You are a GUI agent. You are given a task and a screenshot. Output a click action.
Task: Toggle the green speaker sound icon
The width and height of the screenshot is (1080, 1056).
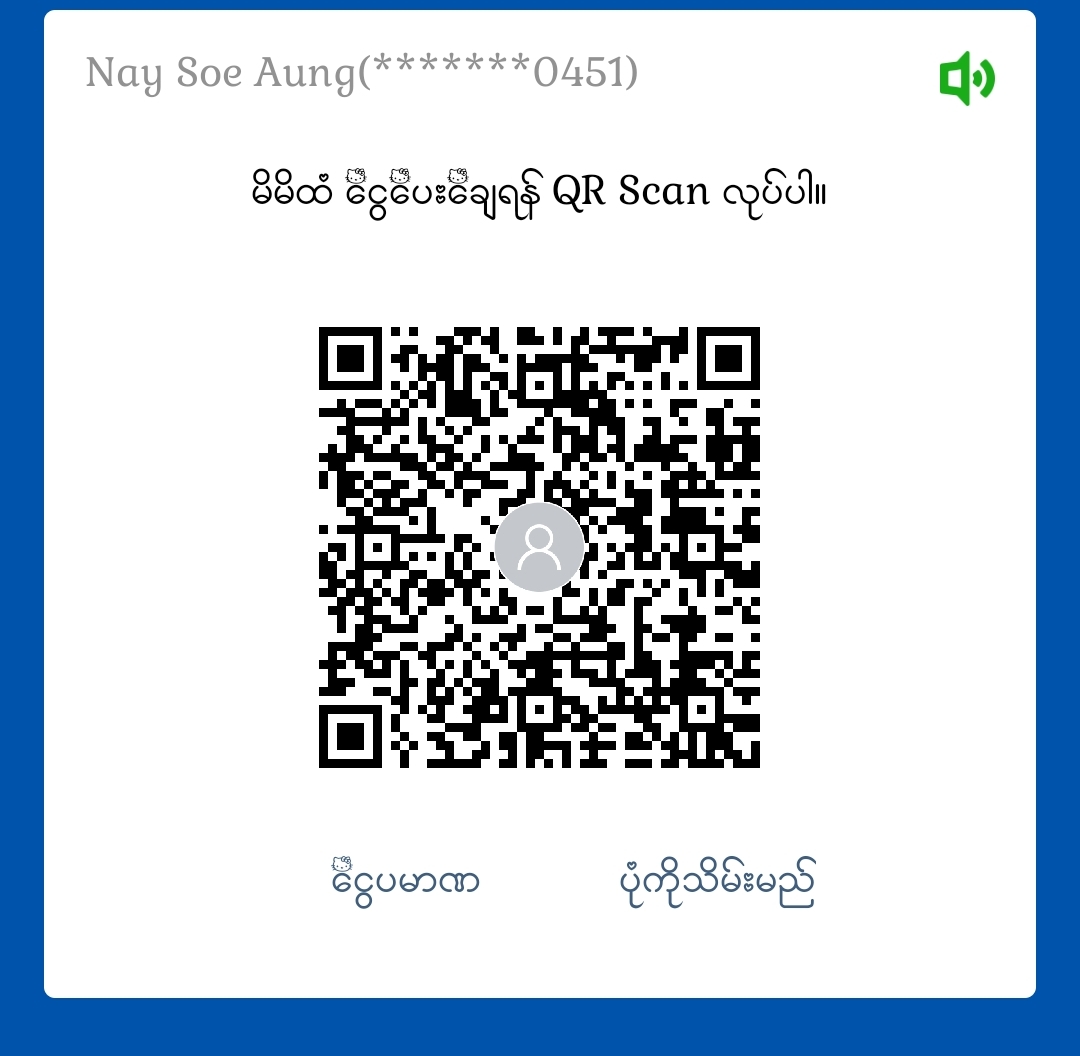coord(966,79)
